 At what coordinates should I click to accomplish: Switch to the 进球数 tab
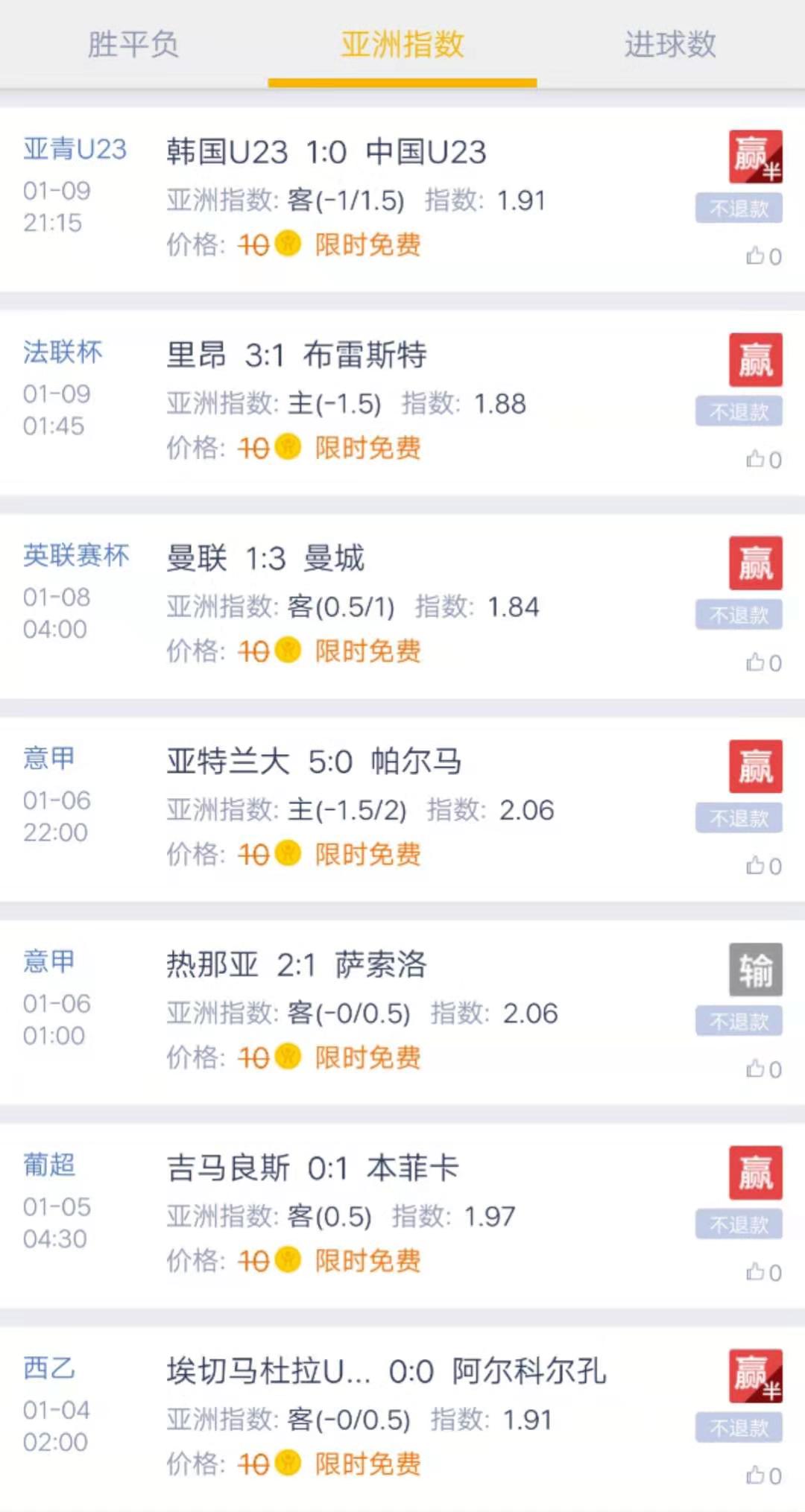click(670, 45)
